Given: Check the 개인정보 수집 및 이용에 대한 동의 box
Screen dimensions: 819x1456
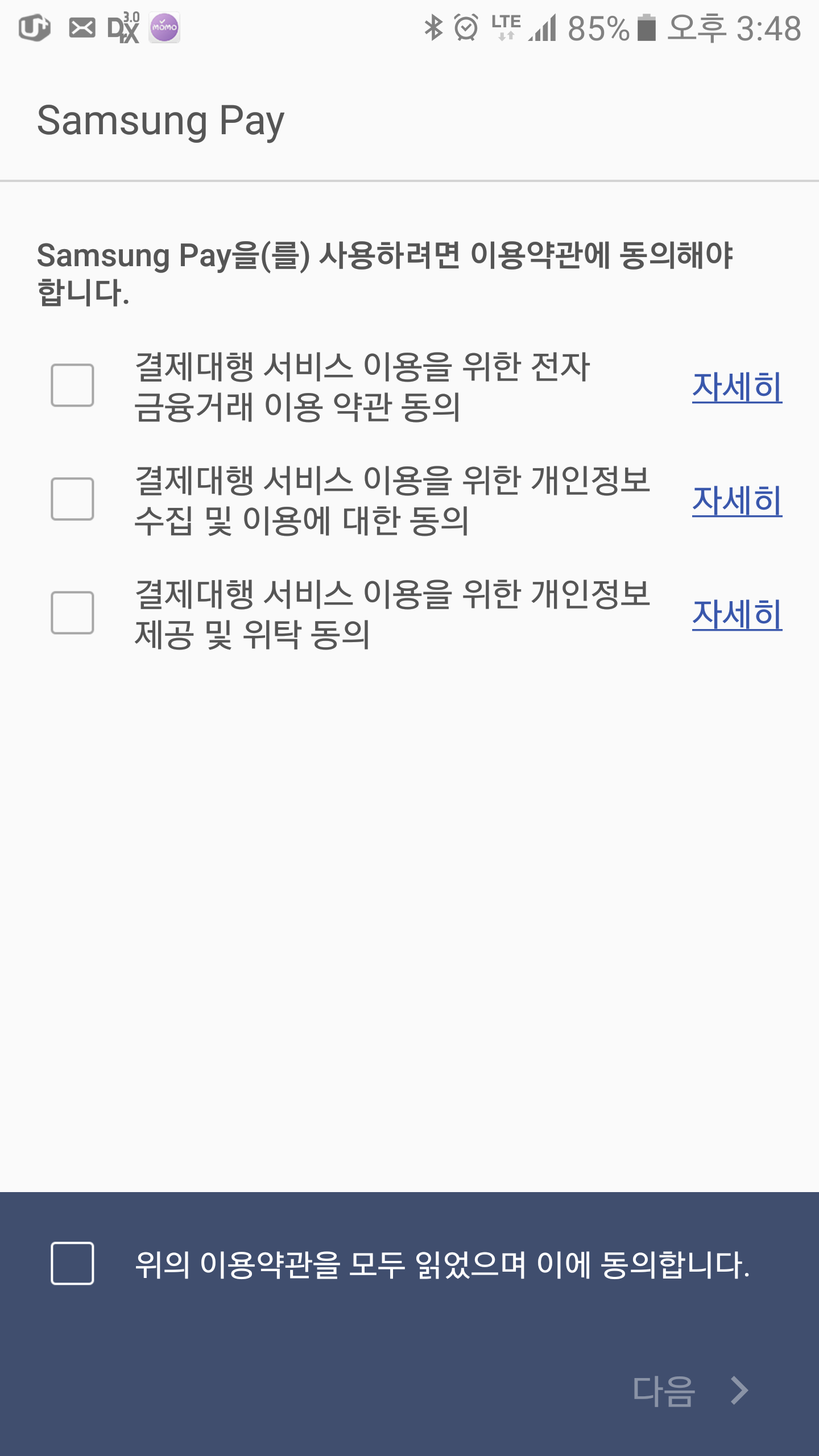Looking at the screenshot, I should 72,499.
